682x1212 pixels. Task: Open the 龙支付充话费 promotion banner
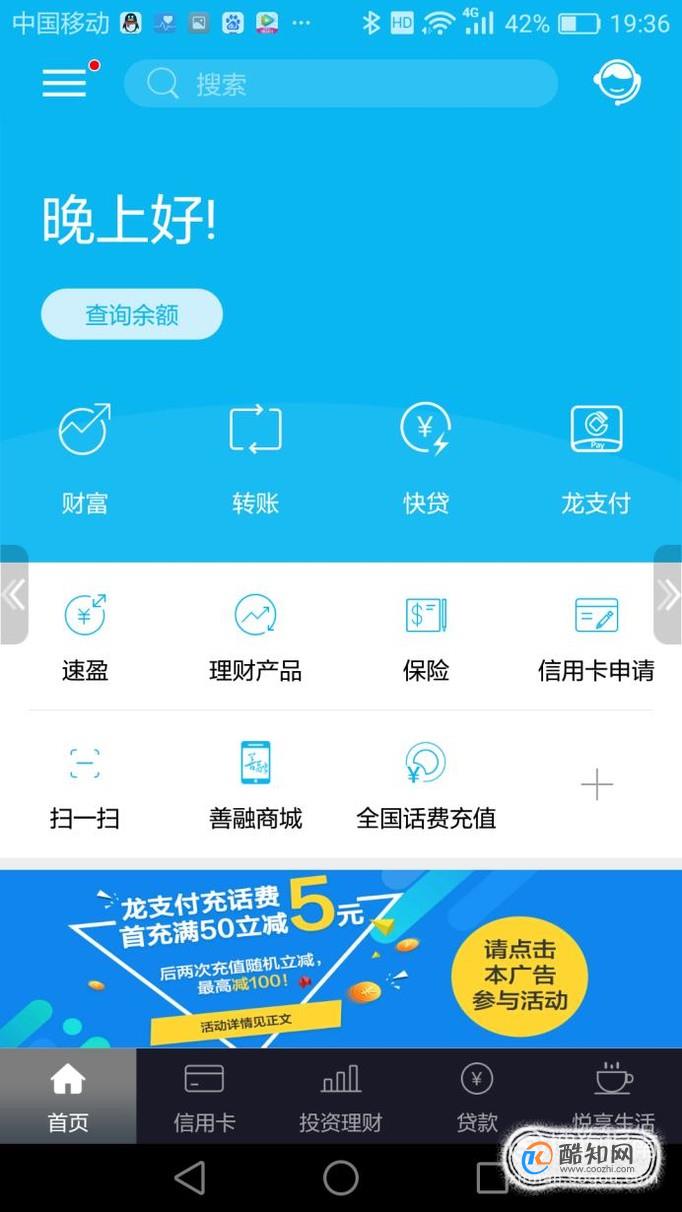pos(341,959)
